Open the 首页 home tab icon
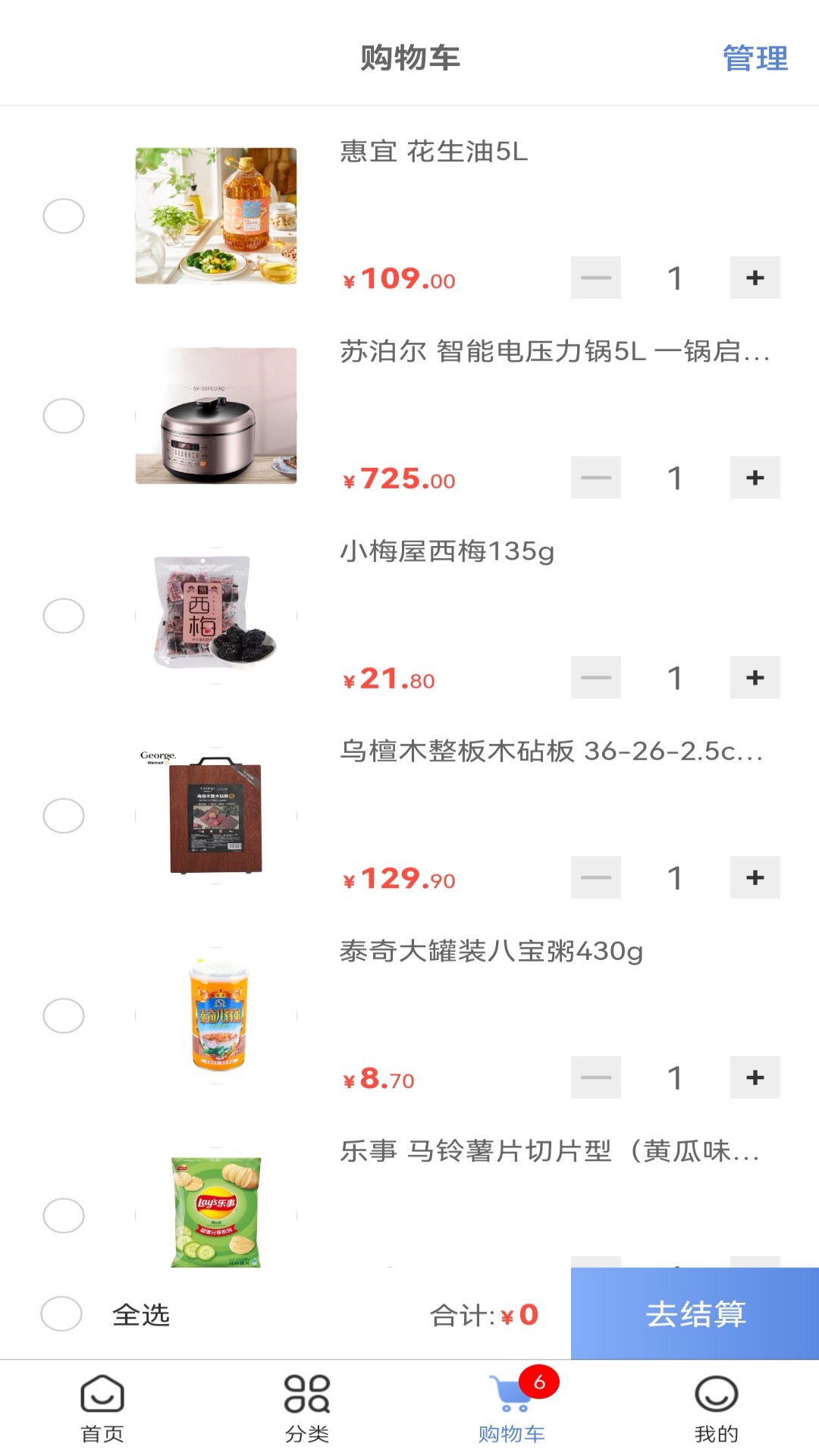 pos(102,1407)
